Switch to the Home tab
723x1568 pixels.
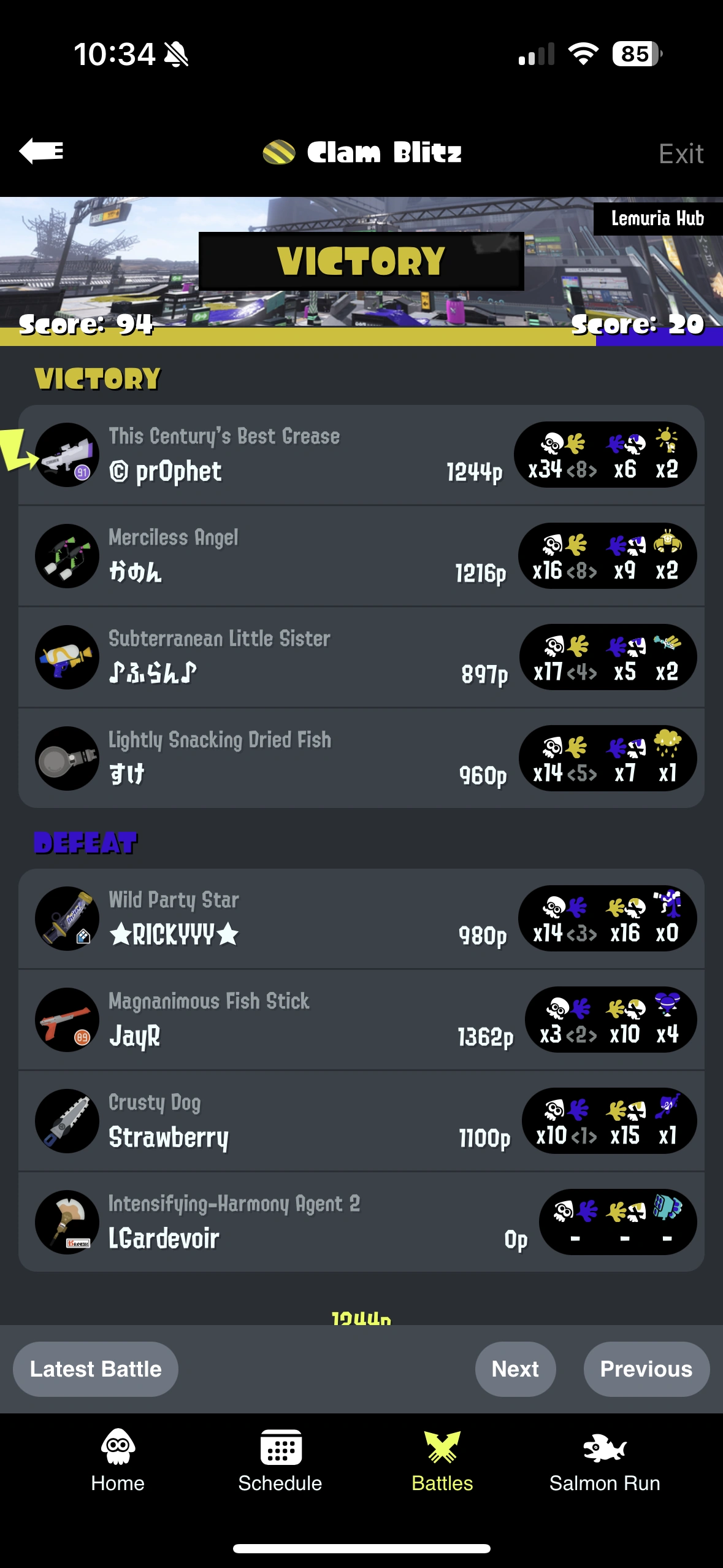118,1461
